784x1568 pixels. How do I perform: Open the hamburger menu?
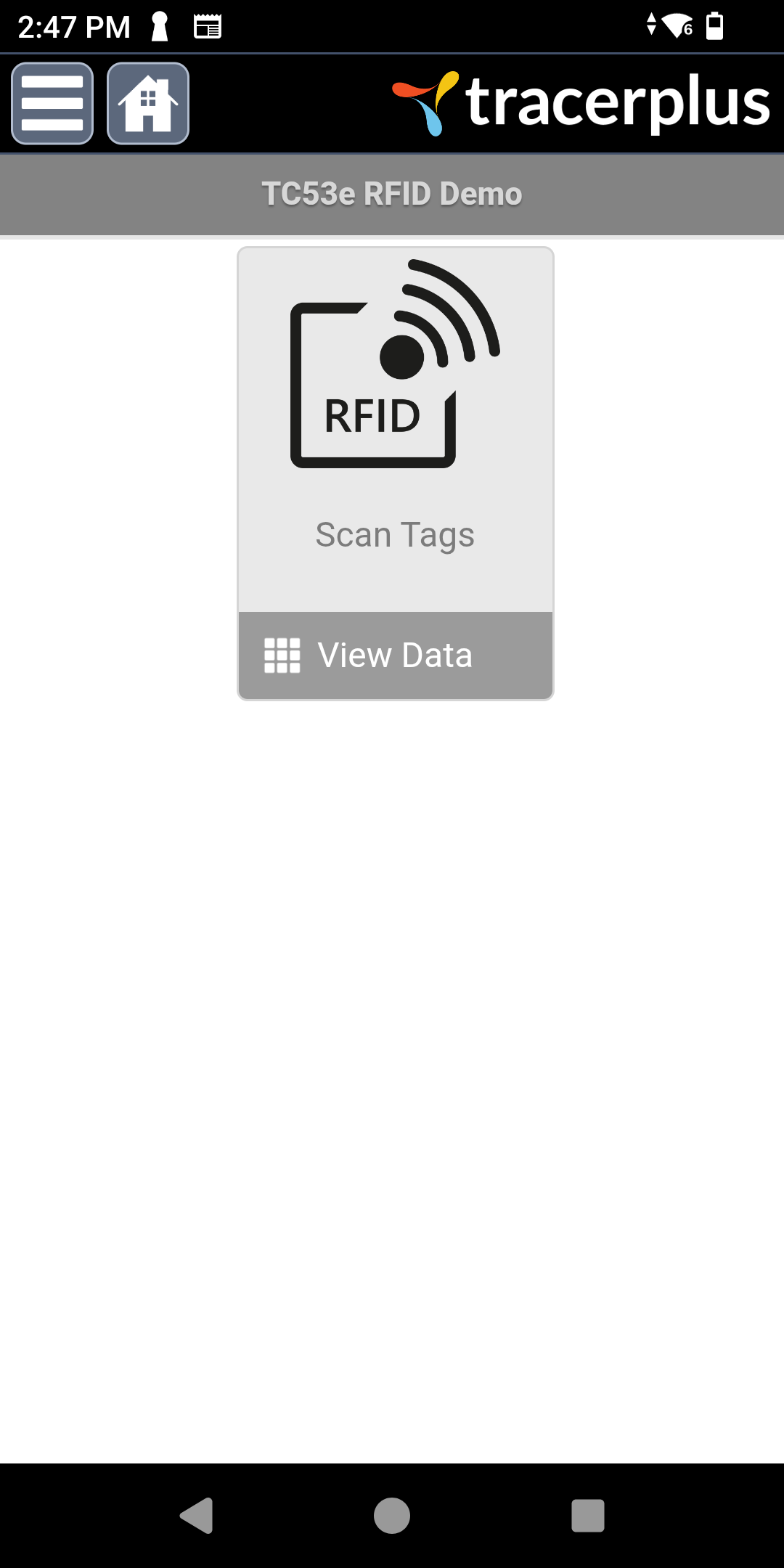coord(52,103)
